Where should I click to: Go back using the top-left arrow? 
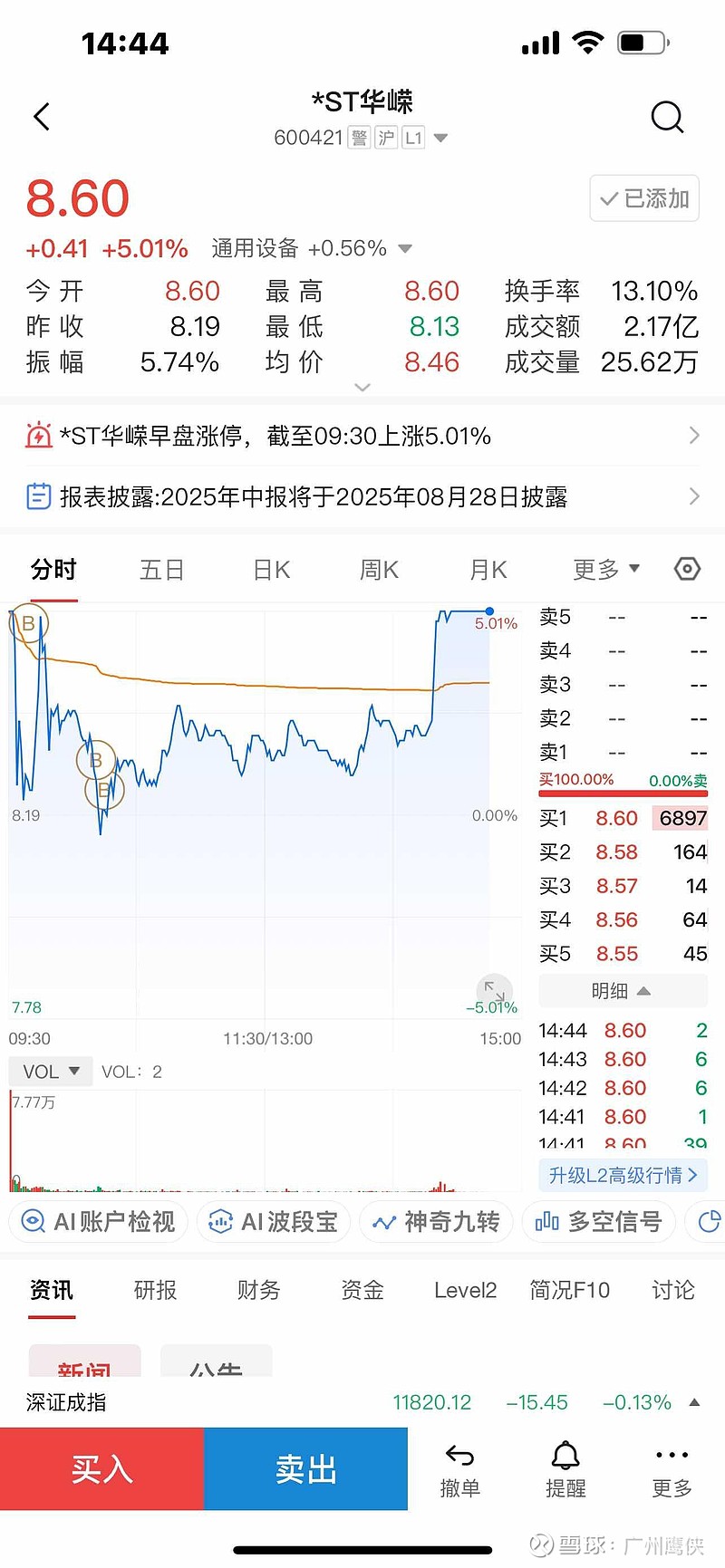tap(42, 117)
